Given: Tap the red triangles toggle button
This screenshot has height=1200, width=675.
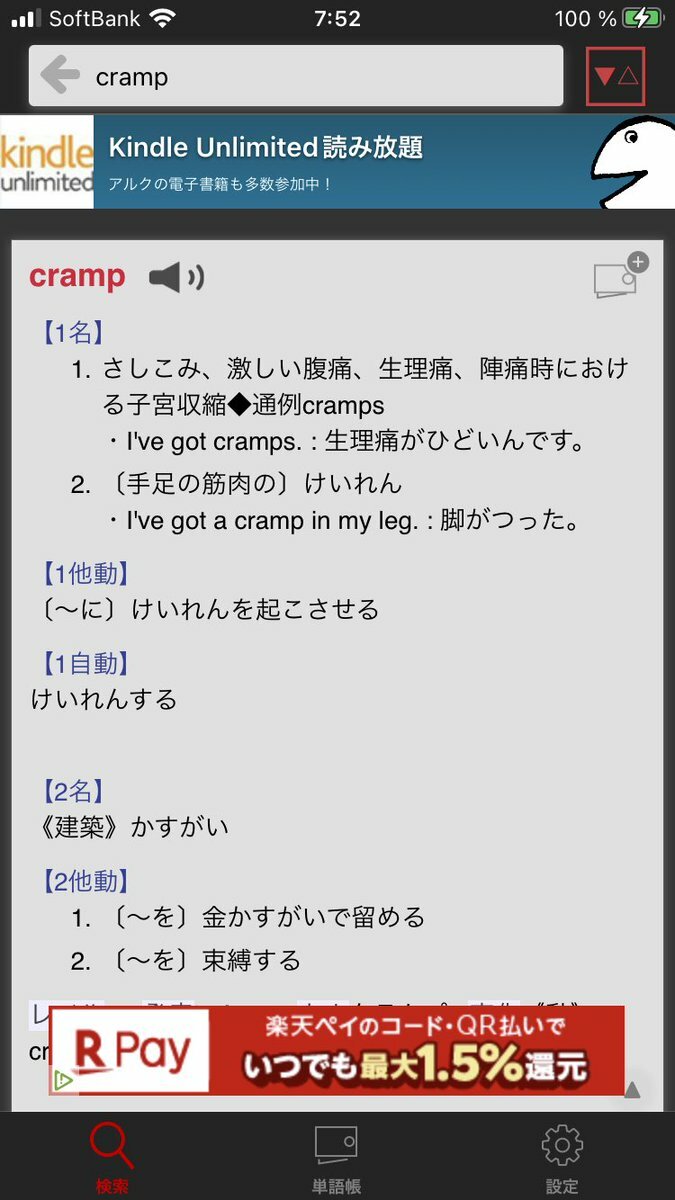Looking at the screenshot, I should (615, 76).
